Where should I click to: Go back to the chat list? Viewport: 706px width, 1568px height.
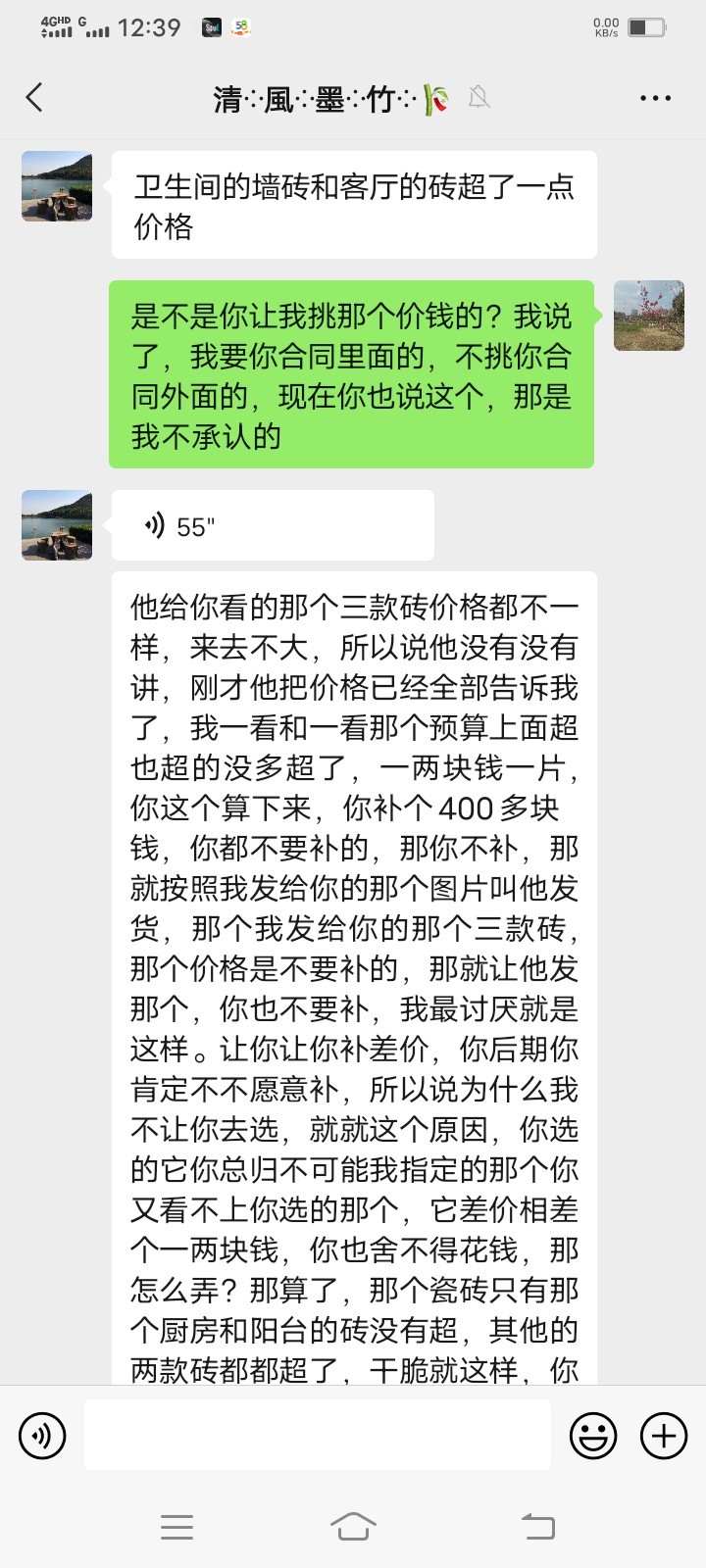pos(34,97)
